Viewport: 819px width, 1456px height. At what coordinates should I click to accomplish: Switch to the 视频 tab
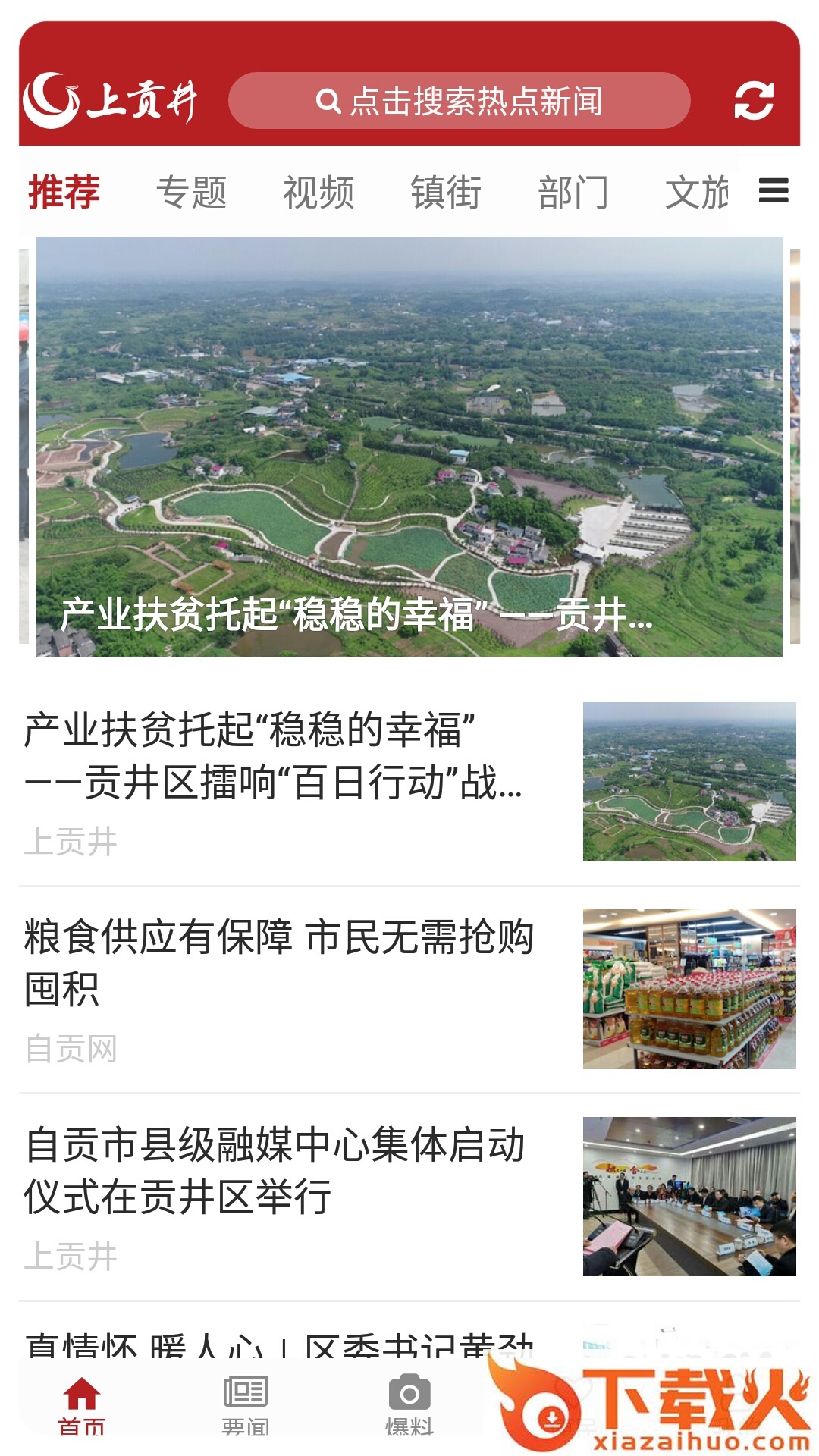[318, 192]
